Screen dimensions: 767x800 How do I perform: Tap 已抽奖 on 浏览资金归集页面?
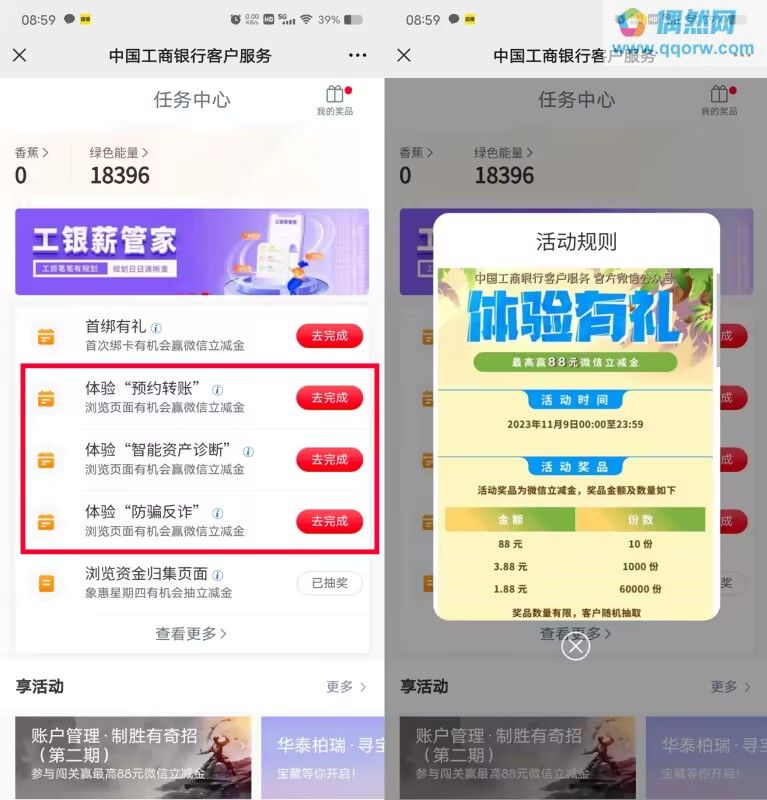(329, 583)
